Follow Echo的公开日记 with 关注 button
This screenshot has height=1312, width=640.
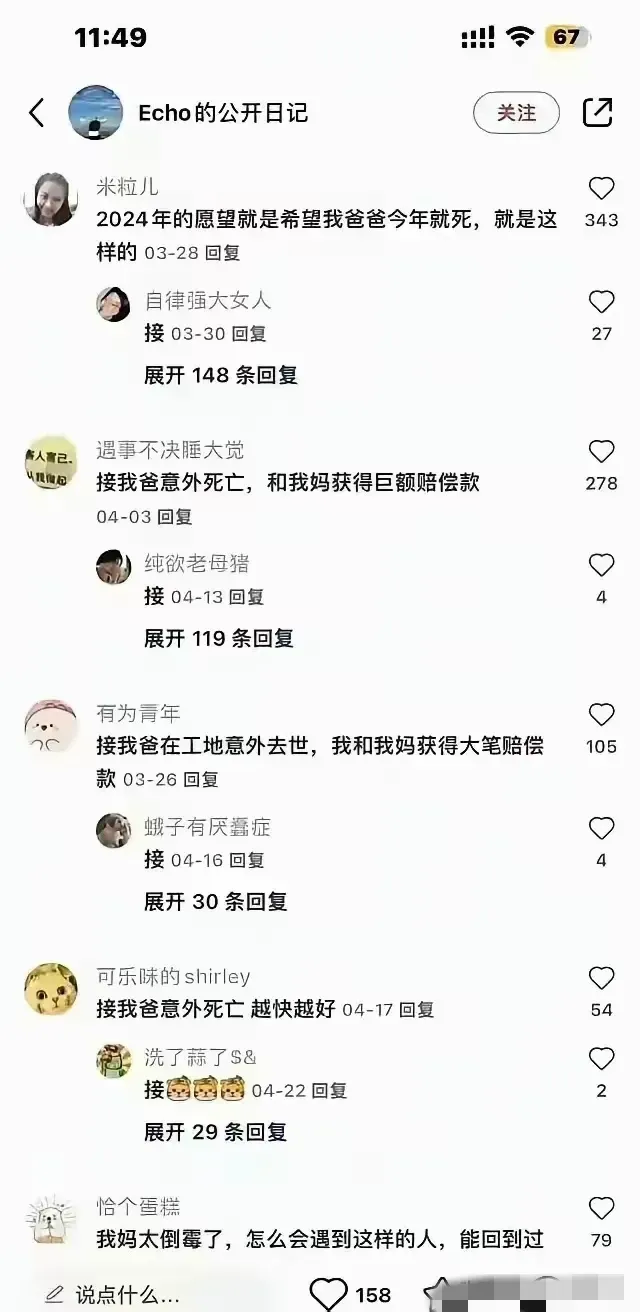click(516, 113)
